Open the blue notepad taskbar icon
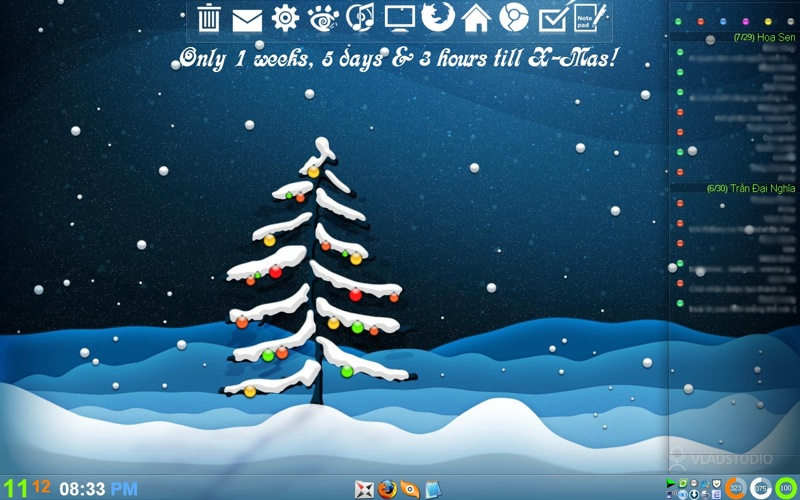 pyautogui.click(x=433, y=489)
